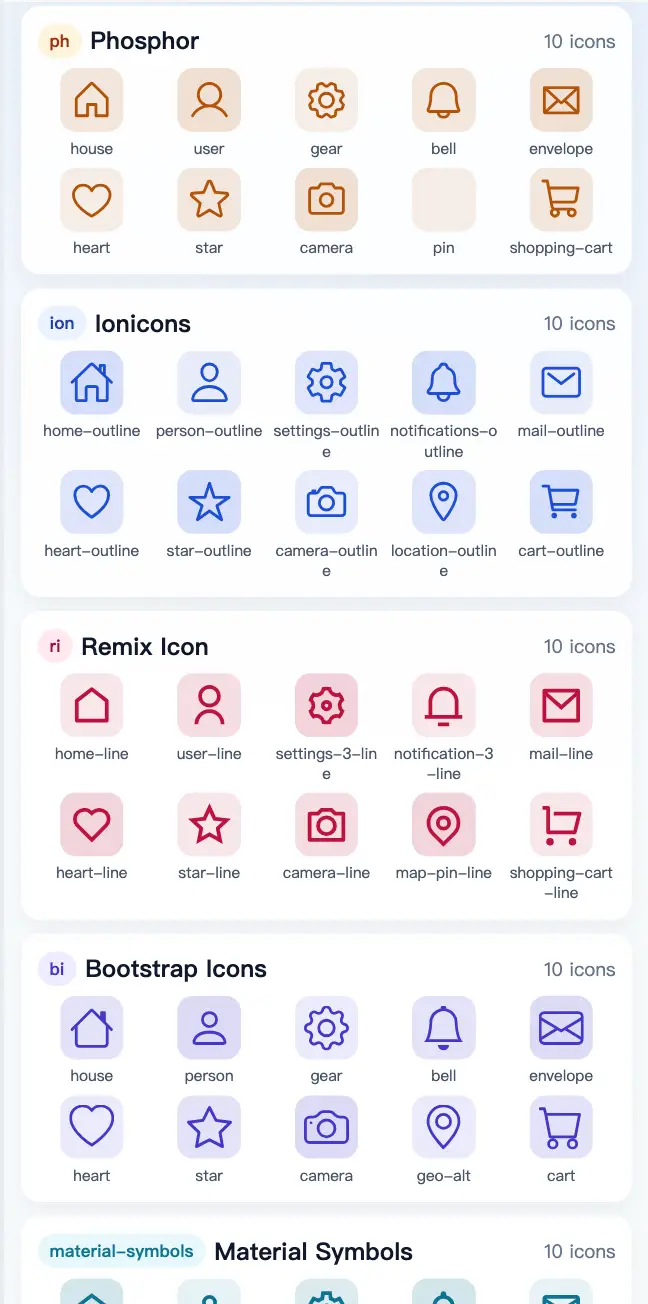
Task: Choose the Bootstrap geo-alt icon
Action: click(x=444, y=1127)
